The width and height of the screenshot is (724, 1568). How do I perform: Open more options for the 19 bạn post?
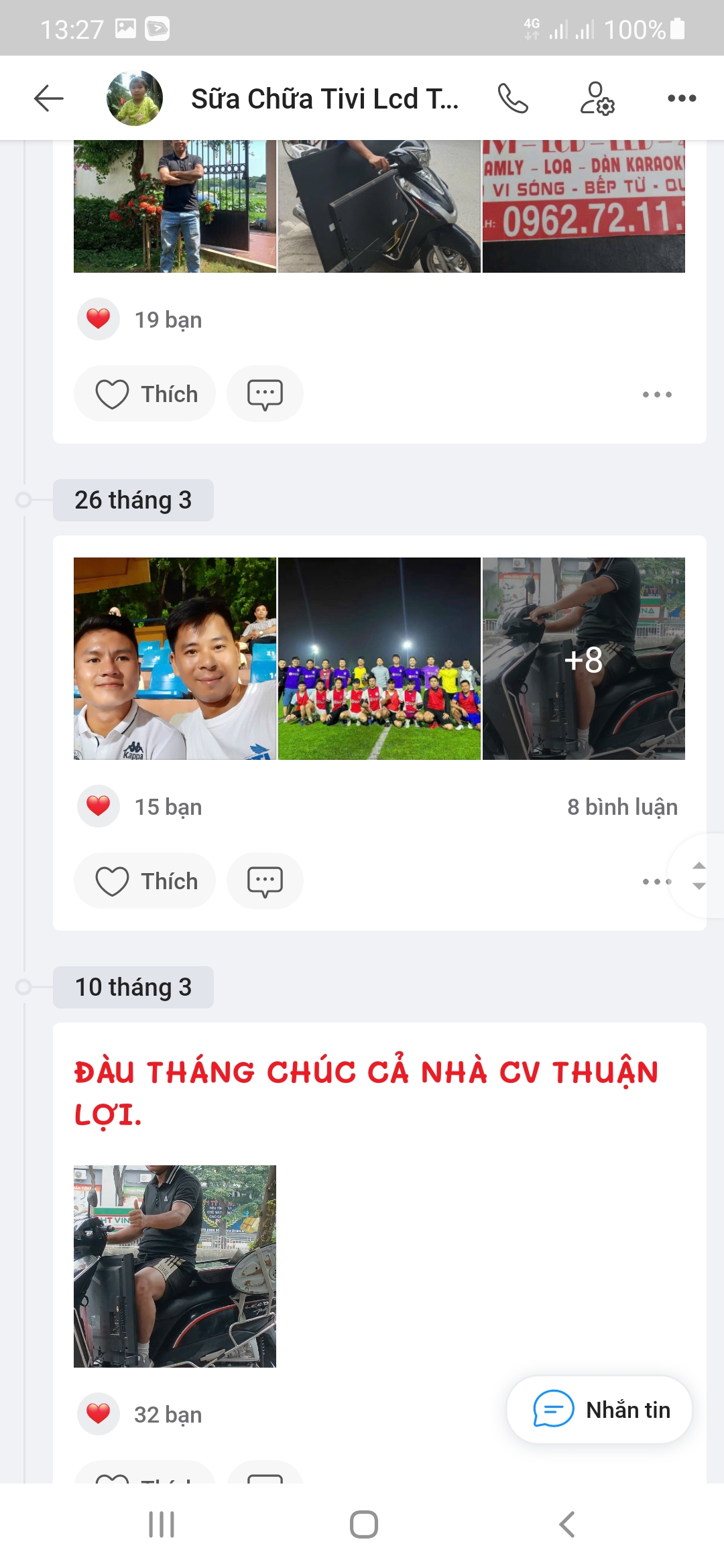coord(657,395)
